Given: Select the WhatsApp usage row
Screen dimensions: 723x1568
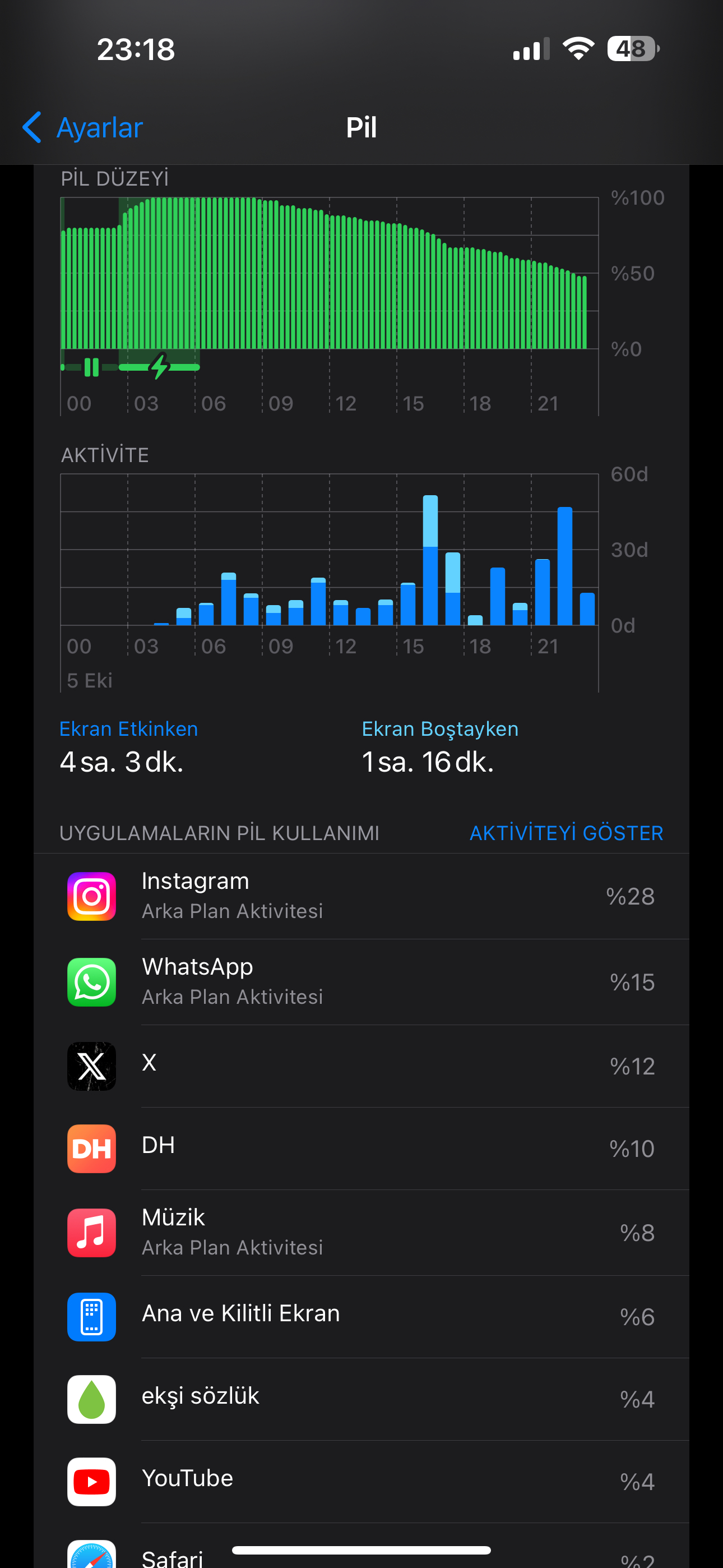Looking at the screenshot, I should [361, 982].
